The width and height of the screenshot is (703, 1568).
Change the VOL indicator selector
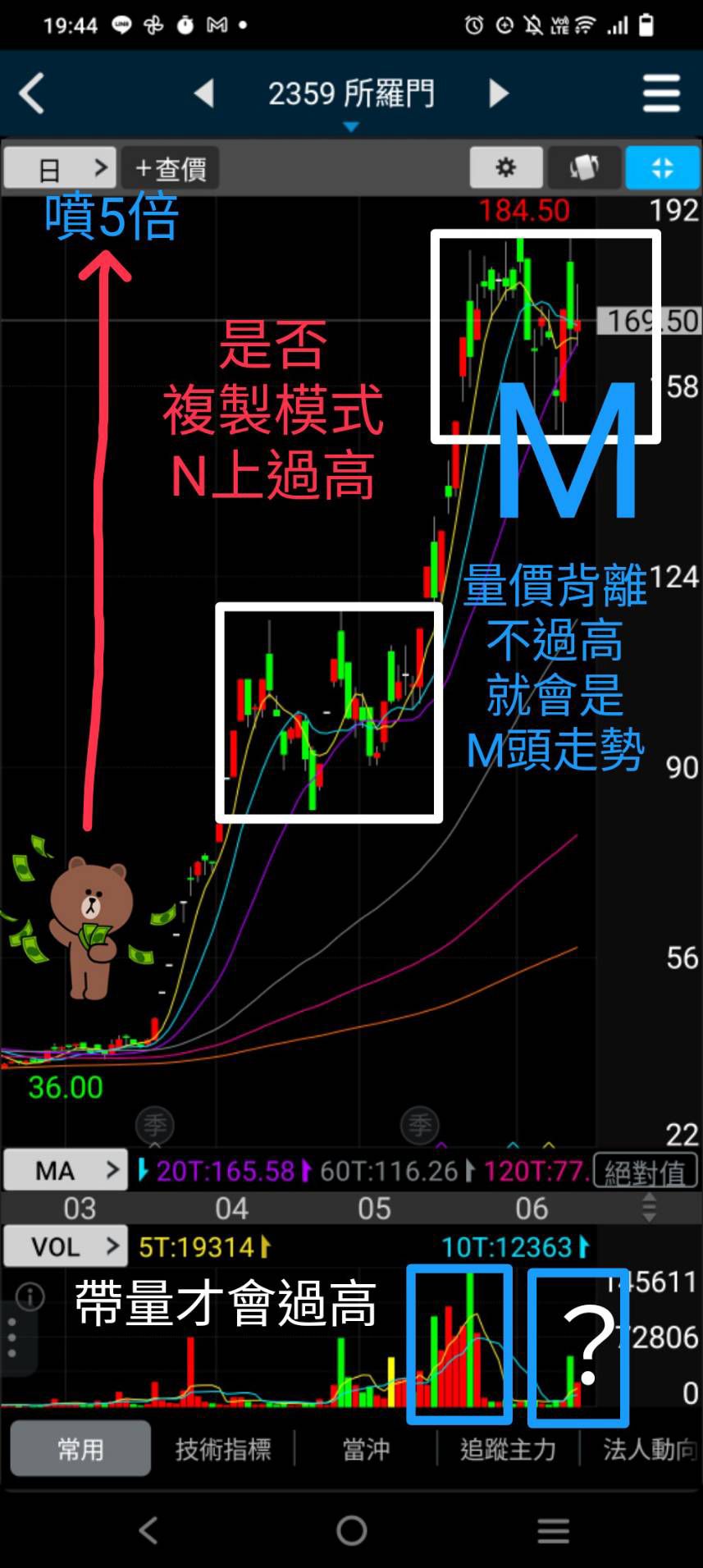(x=66, y=1247)
